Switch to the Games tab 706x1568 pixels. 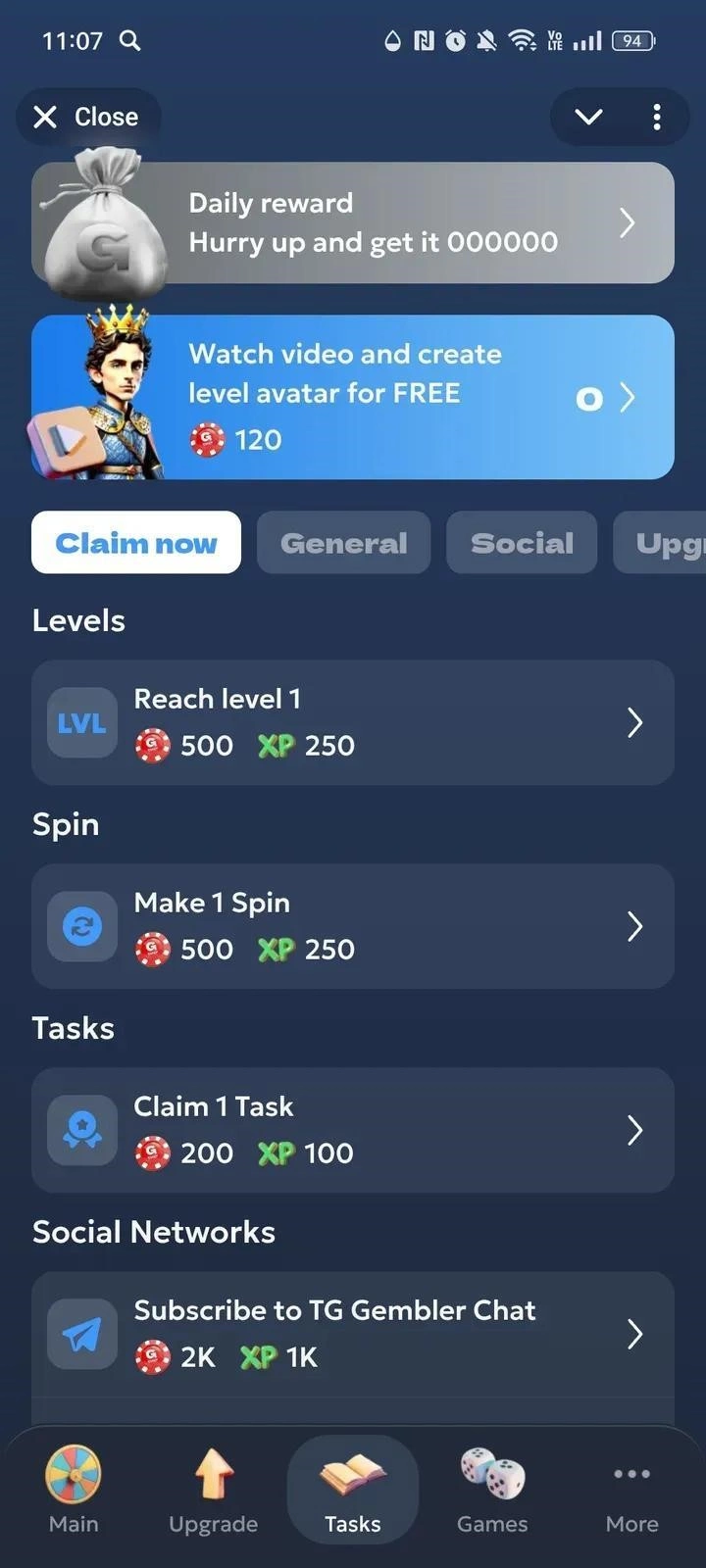pyautogui.click(x=492, y=1491)
